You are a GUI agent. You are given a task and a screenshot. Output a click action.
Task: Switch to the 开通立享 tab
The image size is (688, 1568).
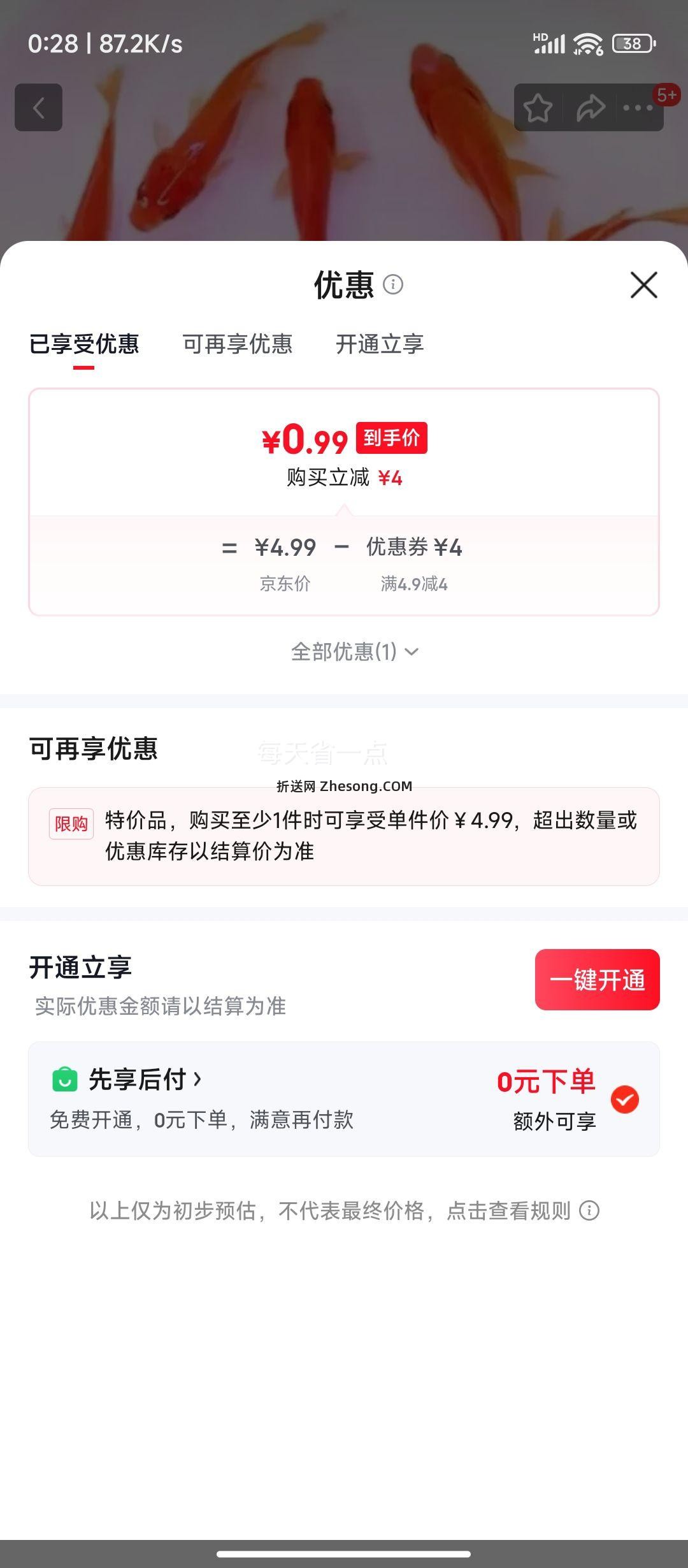(x=381, y=345)
